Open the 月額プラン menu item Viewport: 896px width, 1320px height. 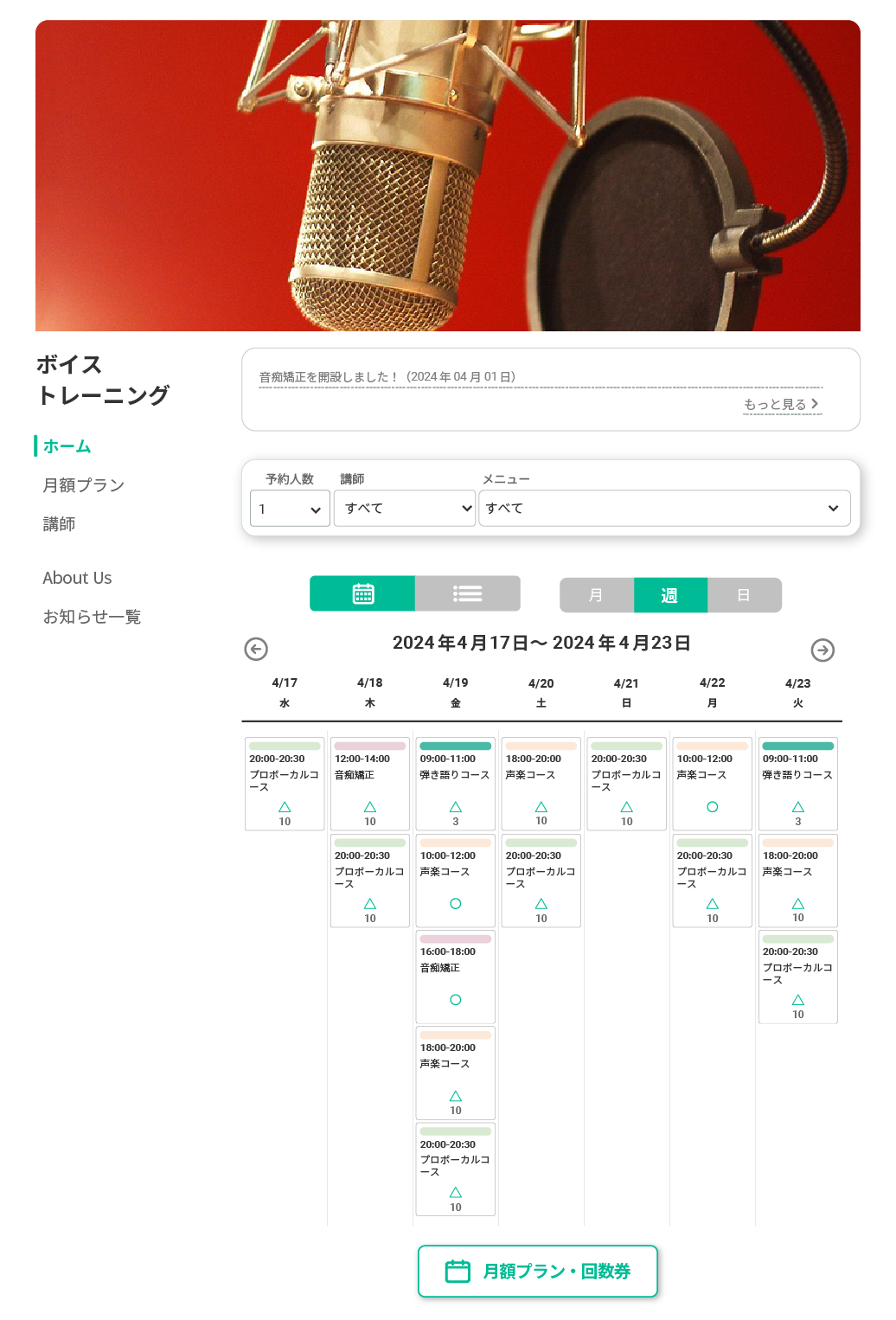84,485
